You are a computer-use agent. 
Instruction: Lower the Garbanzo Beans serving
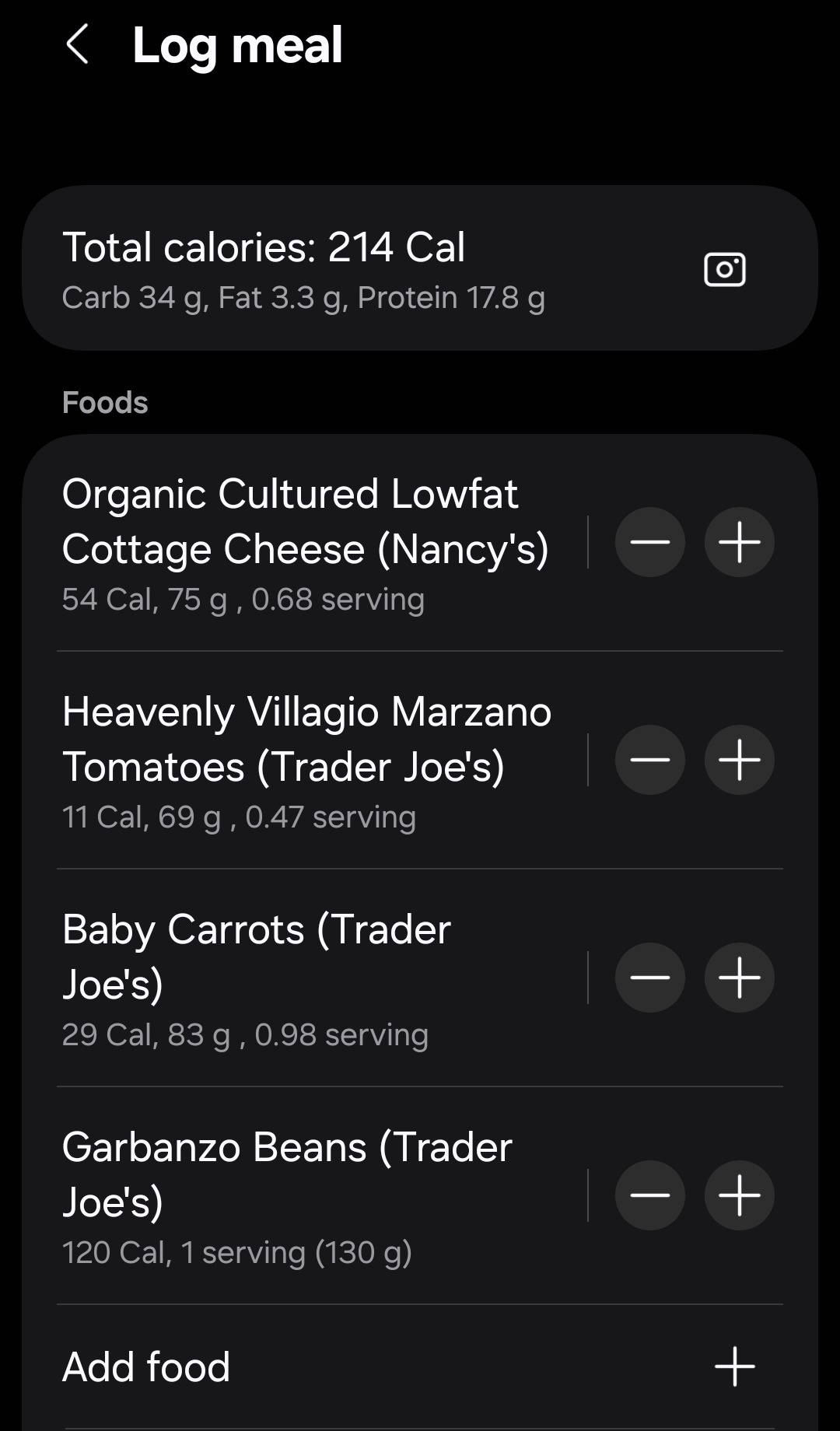pos(650,1195)
